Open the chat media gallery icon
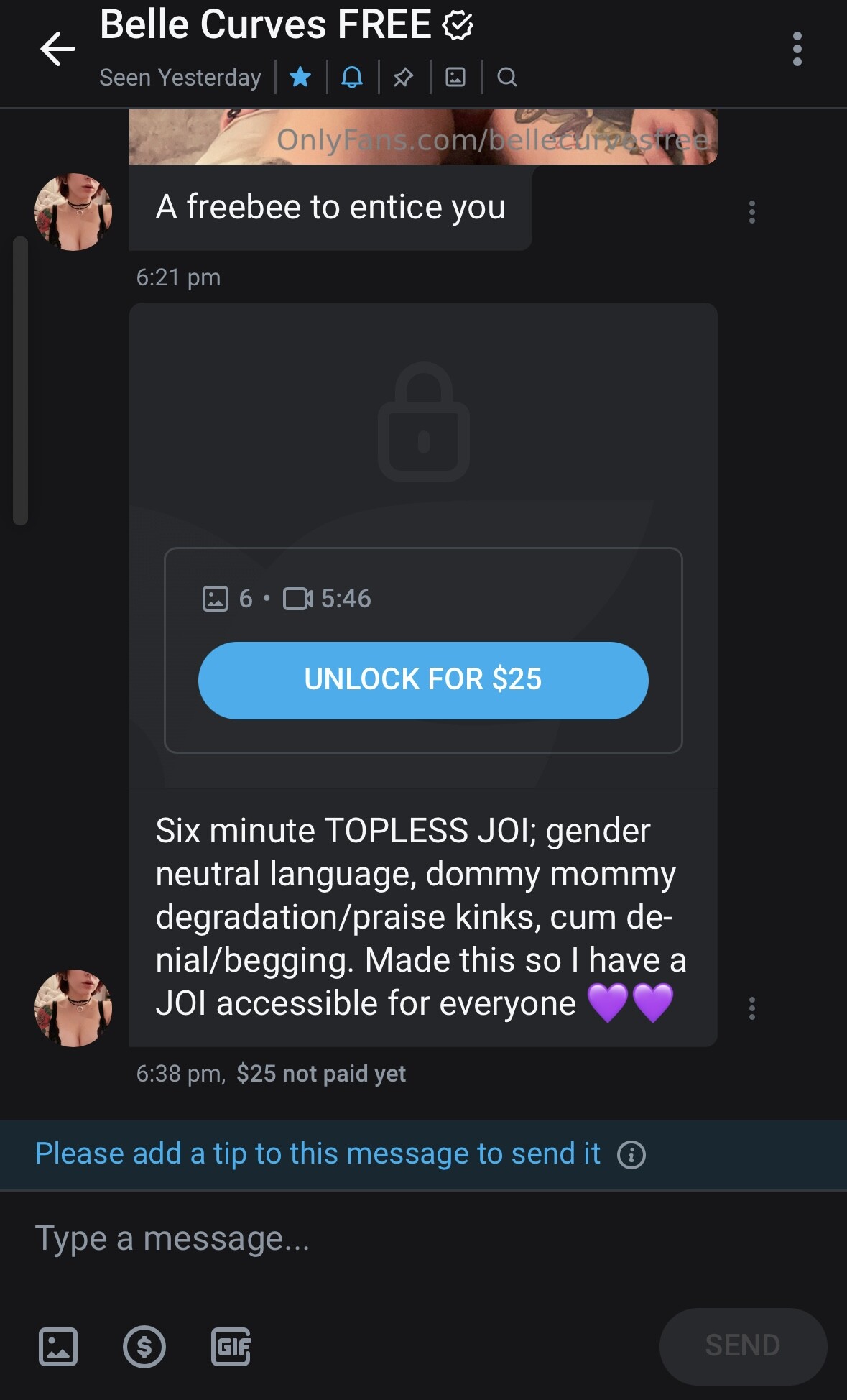Screen dimensions: 847x1400 click(455, 76)
